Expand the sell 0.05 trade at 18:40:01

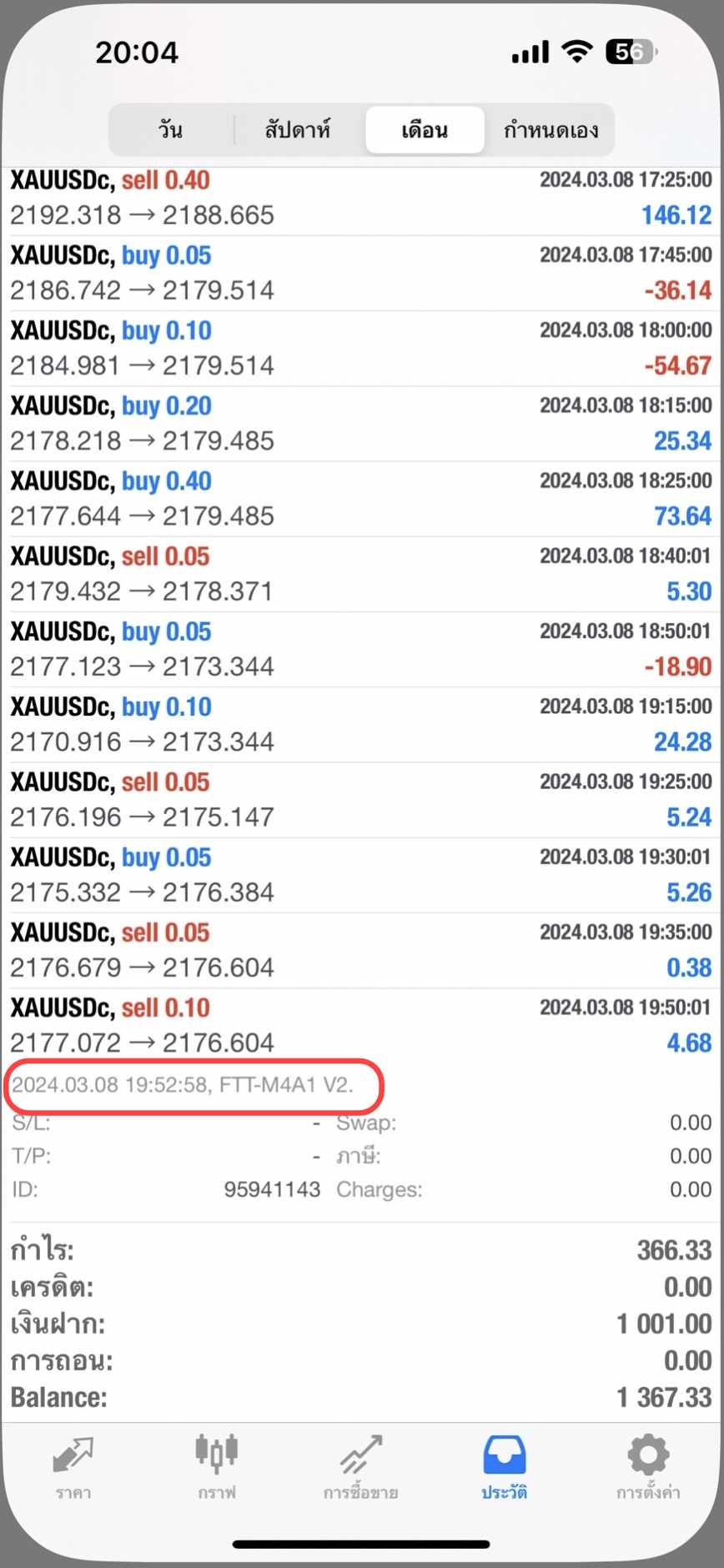pyautogui.click(x=362, y=574)
